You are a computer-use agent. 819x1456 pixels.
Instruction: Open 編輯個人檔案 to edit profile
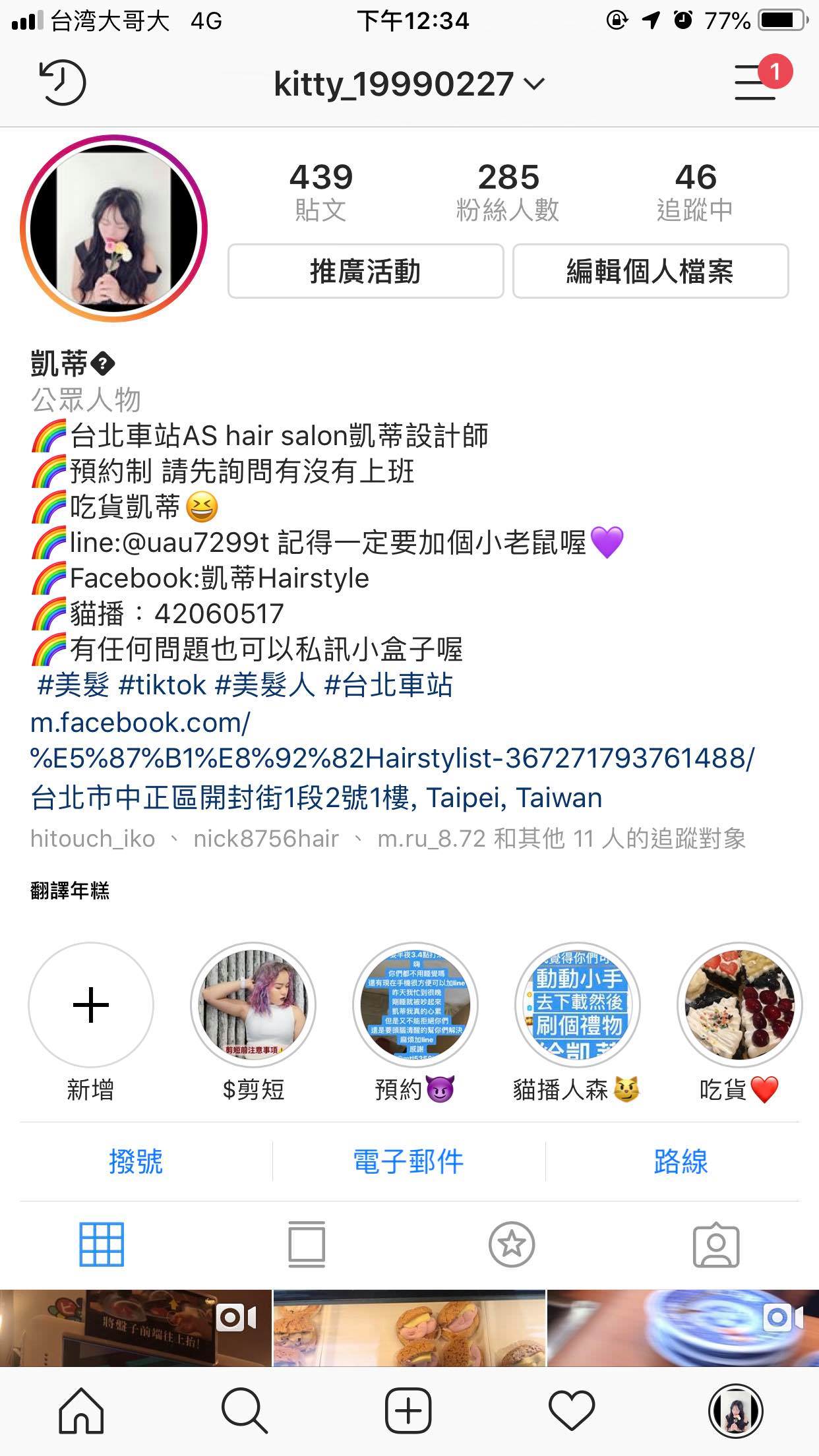(x=650, y=271)
